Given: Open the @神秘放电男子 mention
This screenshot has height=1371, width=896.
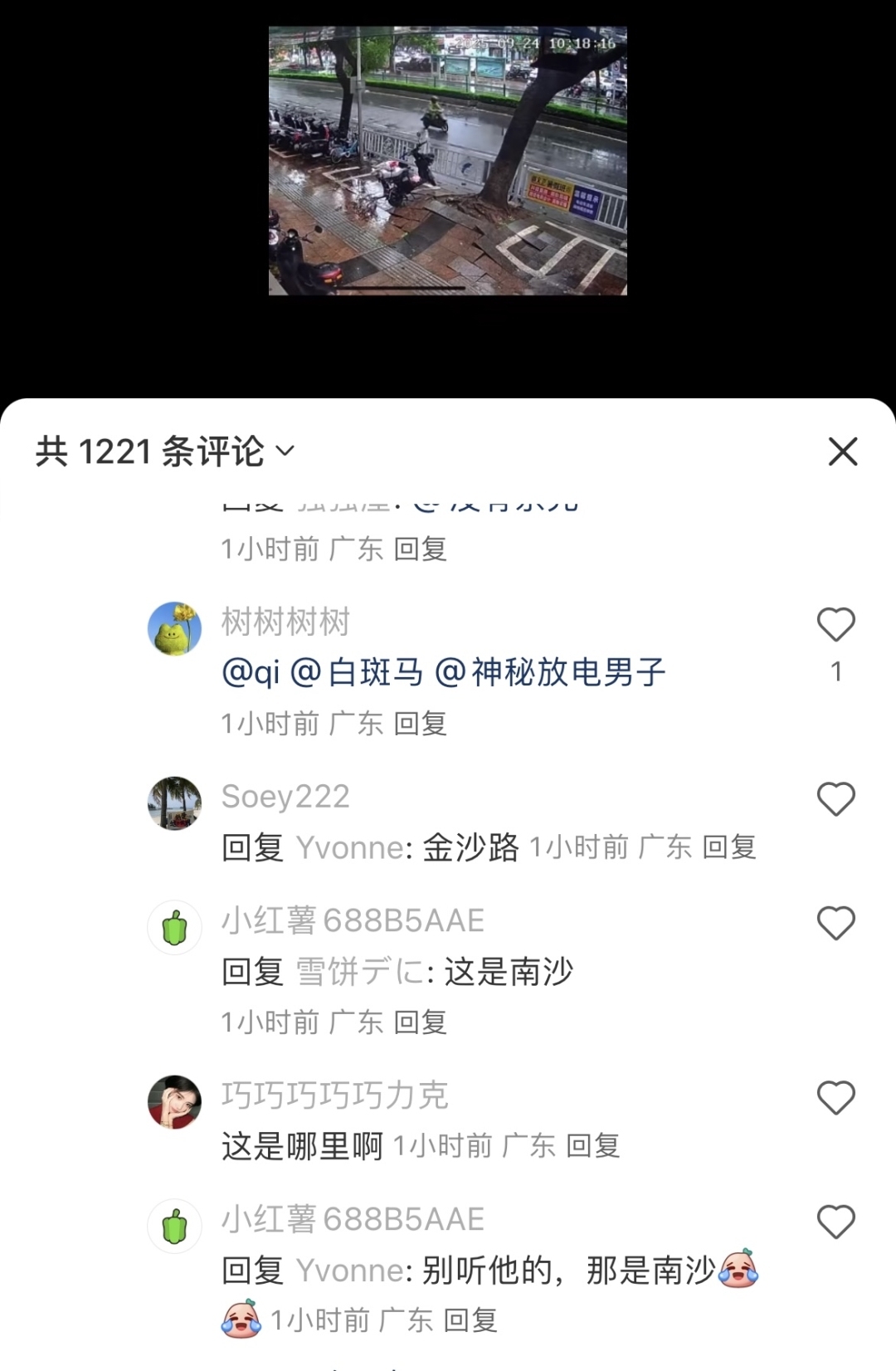Looking at the screenshot, I should 550,672.
